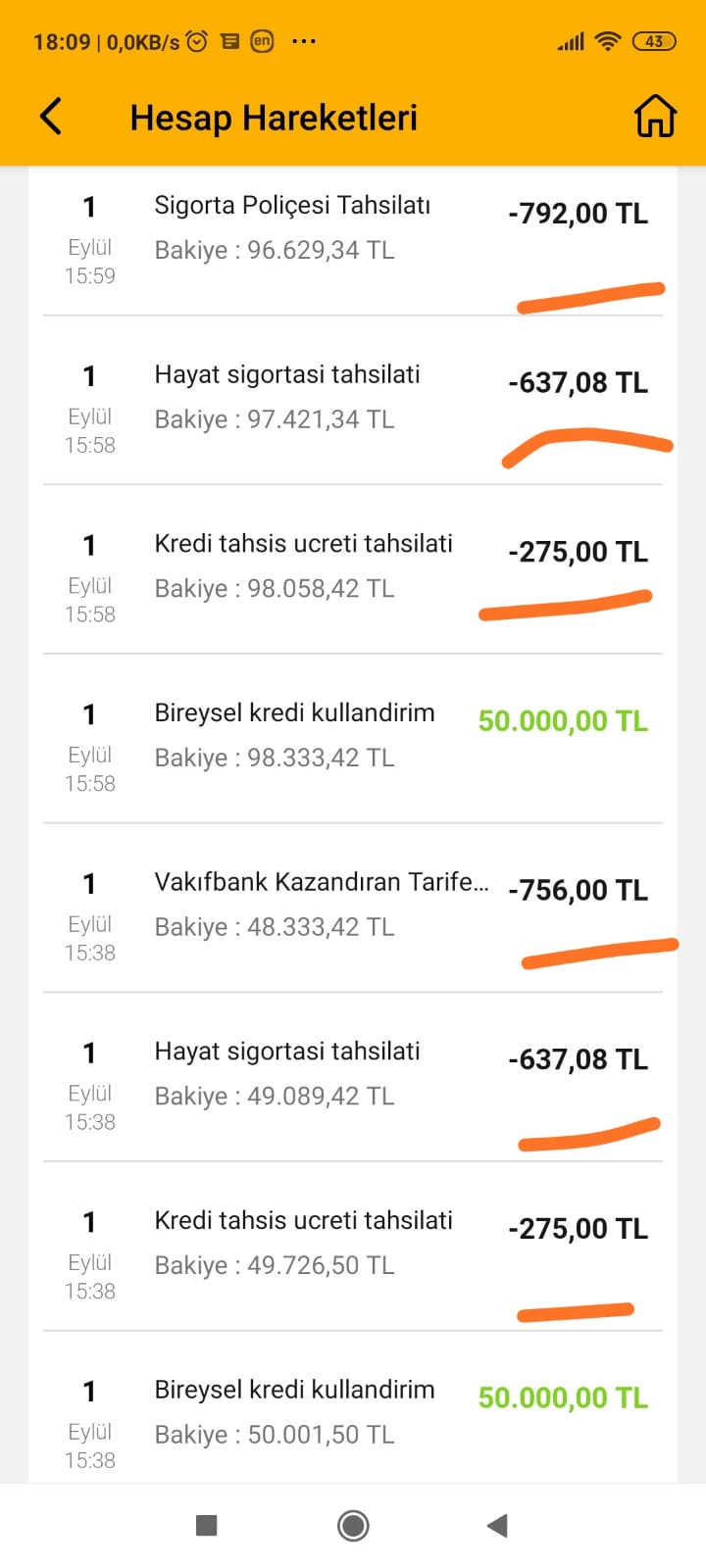Tap the system back navigation button
Viewport: 706px width, 1568px height.
498,1525
